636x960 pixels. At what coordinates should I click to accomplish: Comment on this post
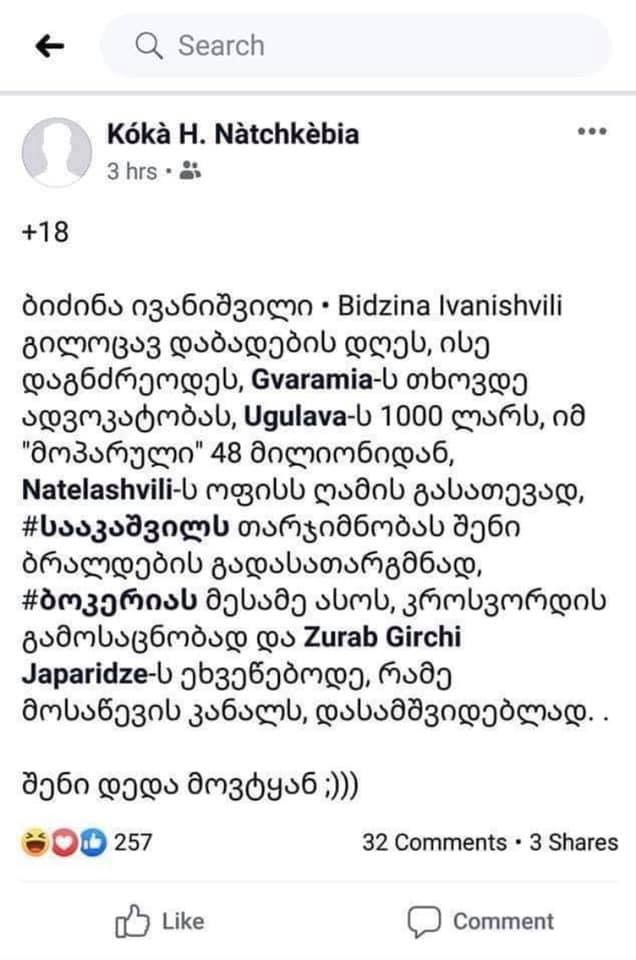[481, 921]
